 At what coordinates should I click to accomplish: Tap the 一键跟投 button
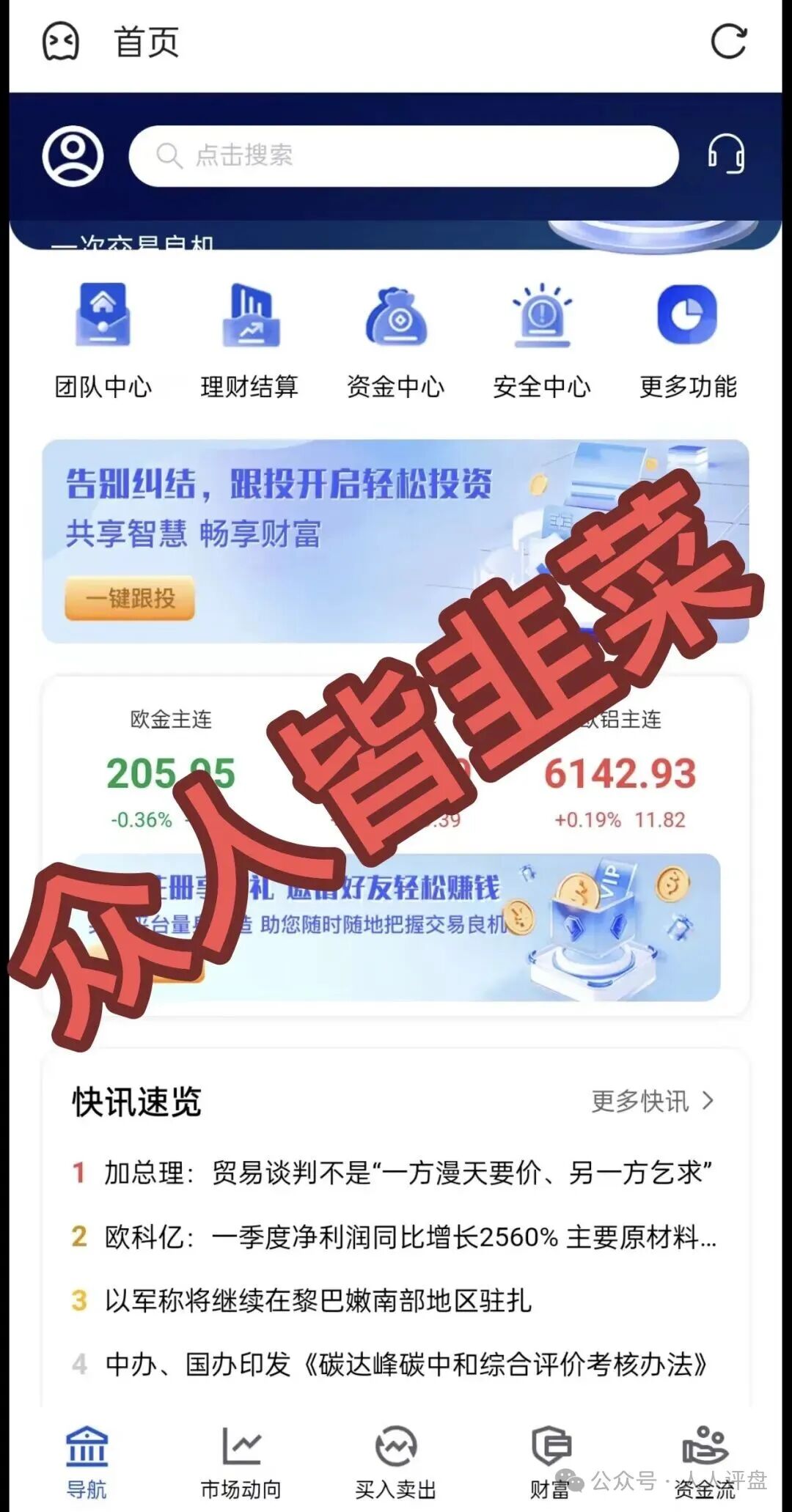(130, 598)
